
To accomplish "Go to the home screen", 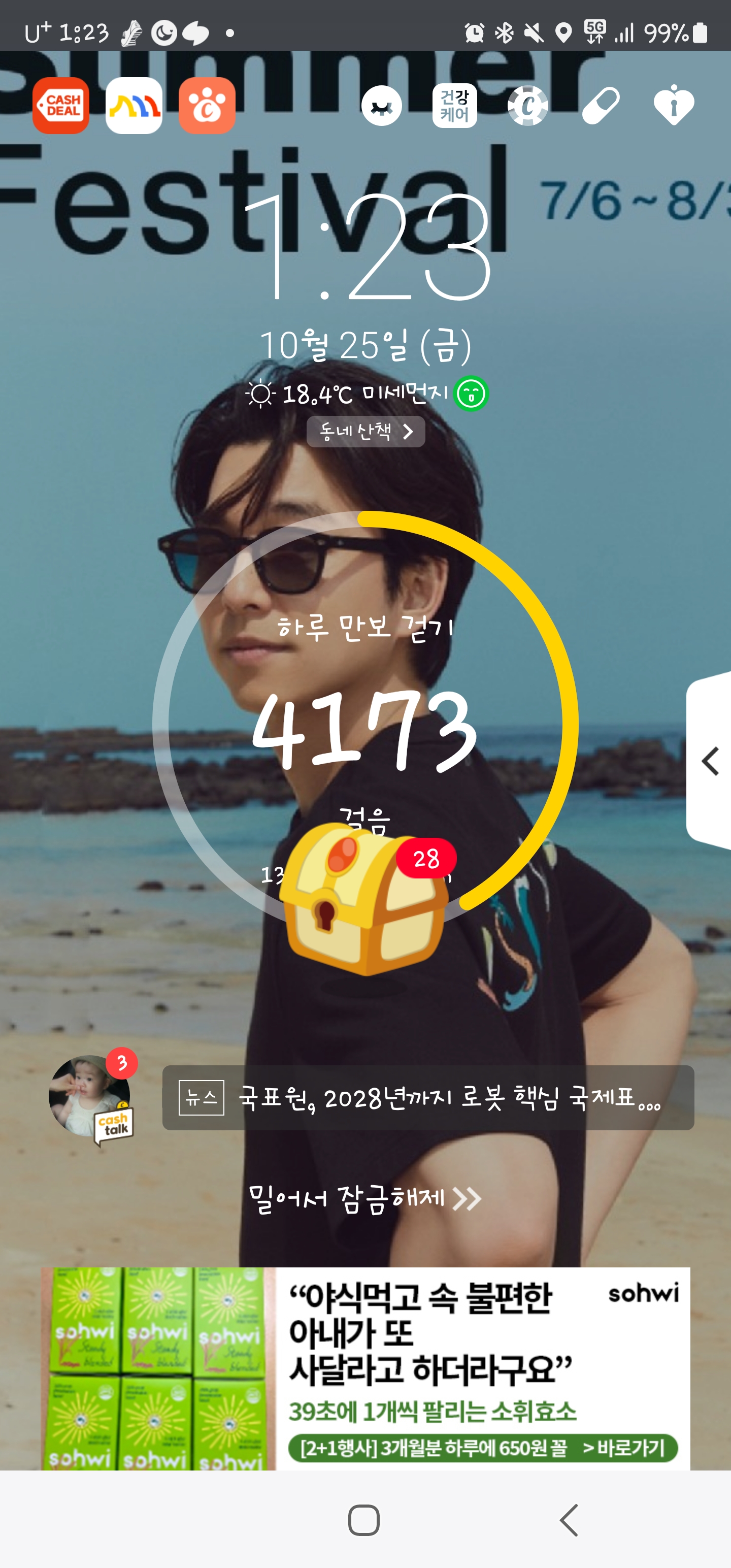I will [364, 1520].
